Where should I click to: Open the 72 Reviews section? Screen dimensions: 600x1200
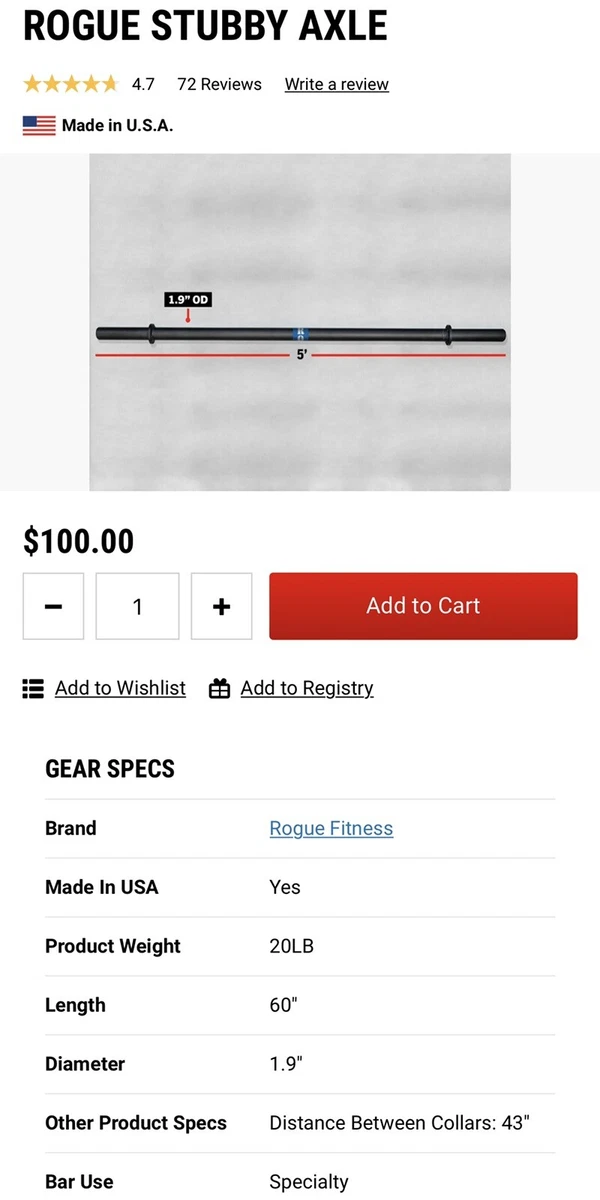click(219, 84)
